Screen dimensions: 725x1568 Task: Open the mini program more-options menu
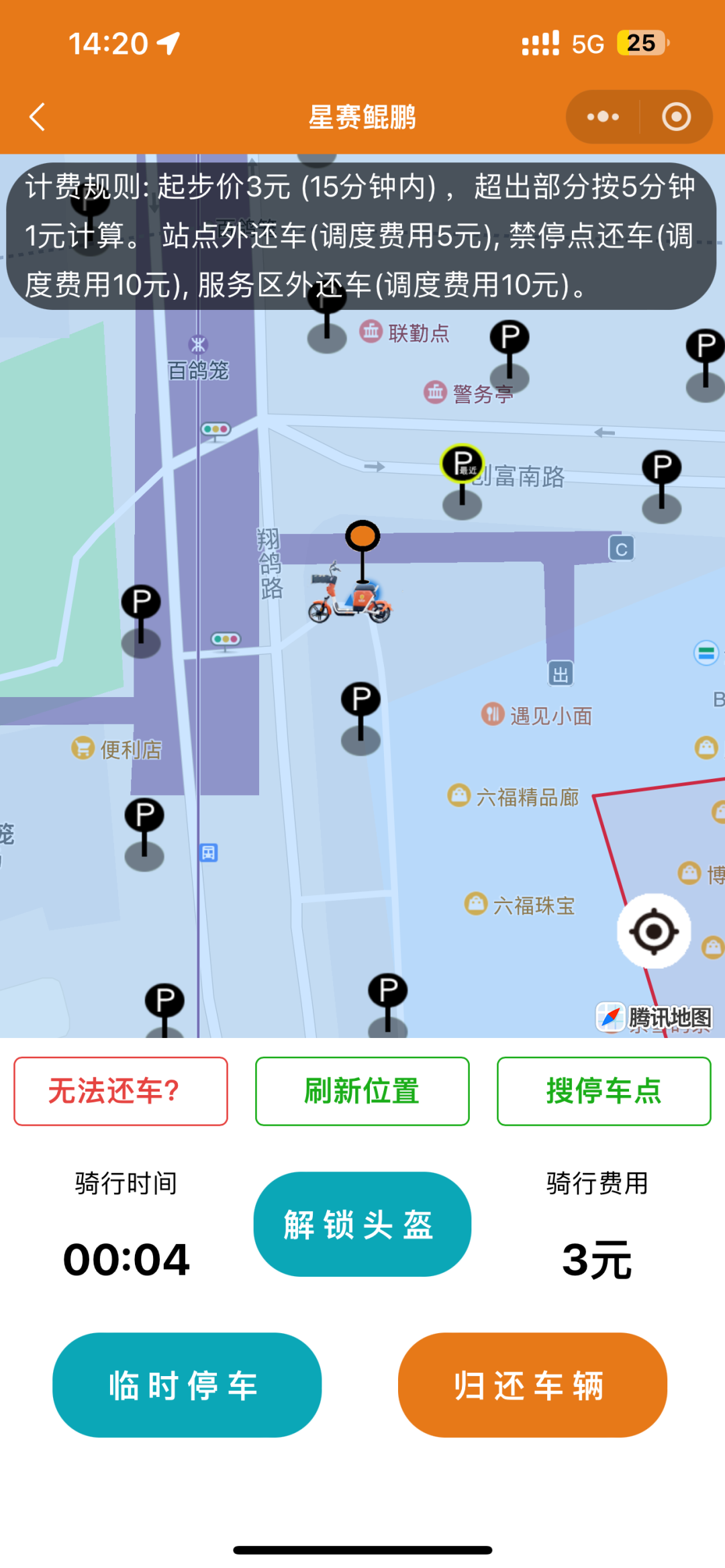(x=603, y=117)
